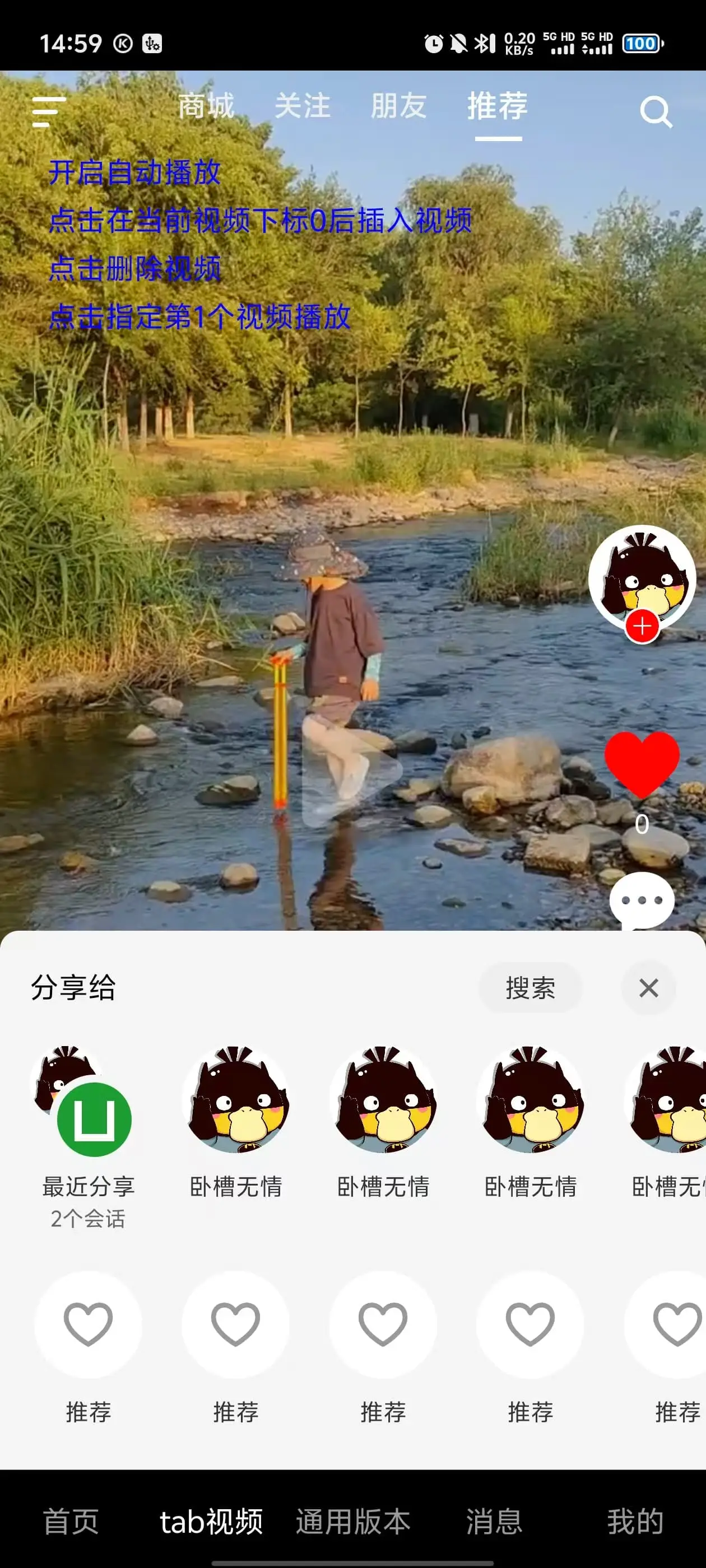Tap 点击指定第1个视频播放
706x1568 pixels.
pos(199,316)
